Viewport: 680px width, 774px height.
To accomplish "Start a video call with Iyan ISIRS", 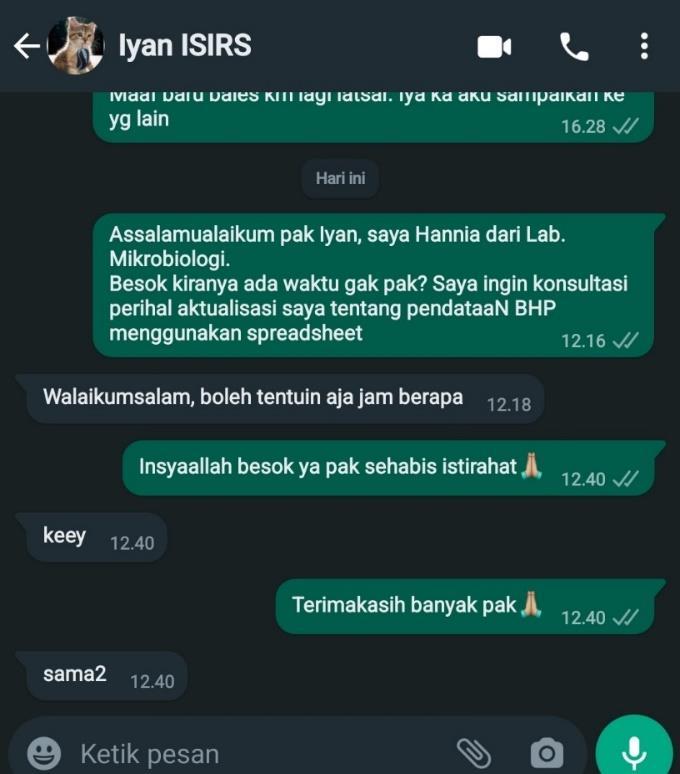I will tap(494, 46).
